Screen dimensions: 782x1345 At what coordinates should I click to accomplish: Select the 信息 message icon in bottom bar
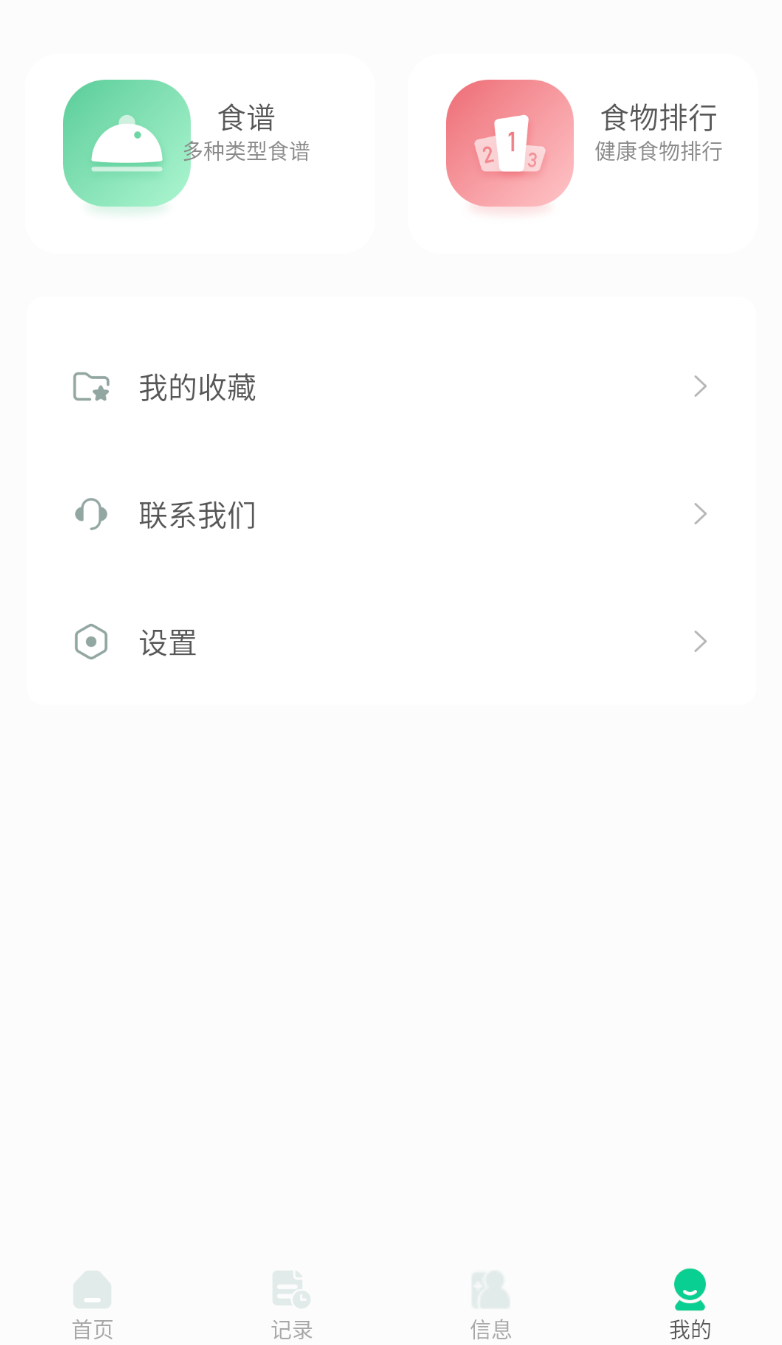click(x=489, y=1290)
